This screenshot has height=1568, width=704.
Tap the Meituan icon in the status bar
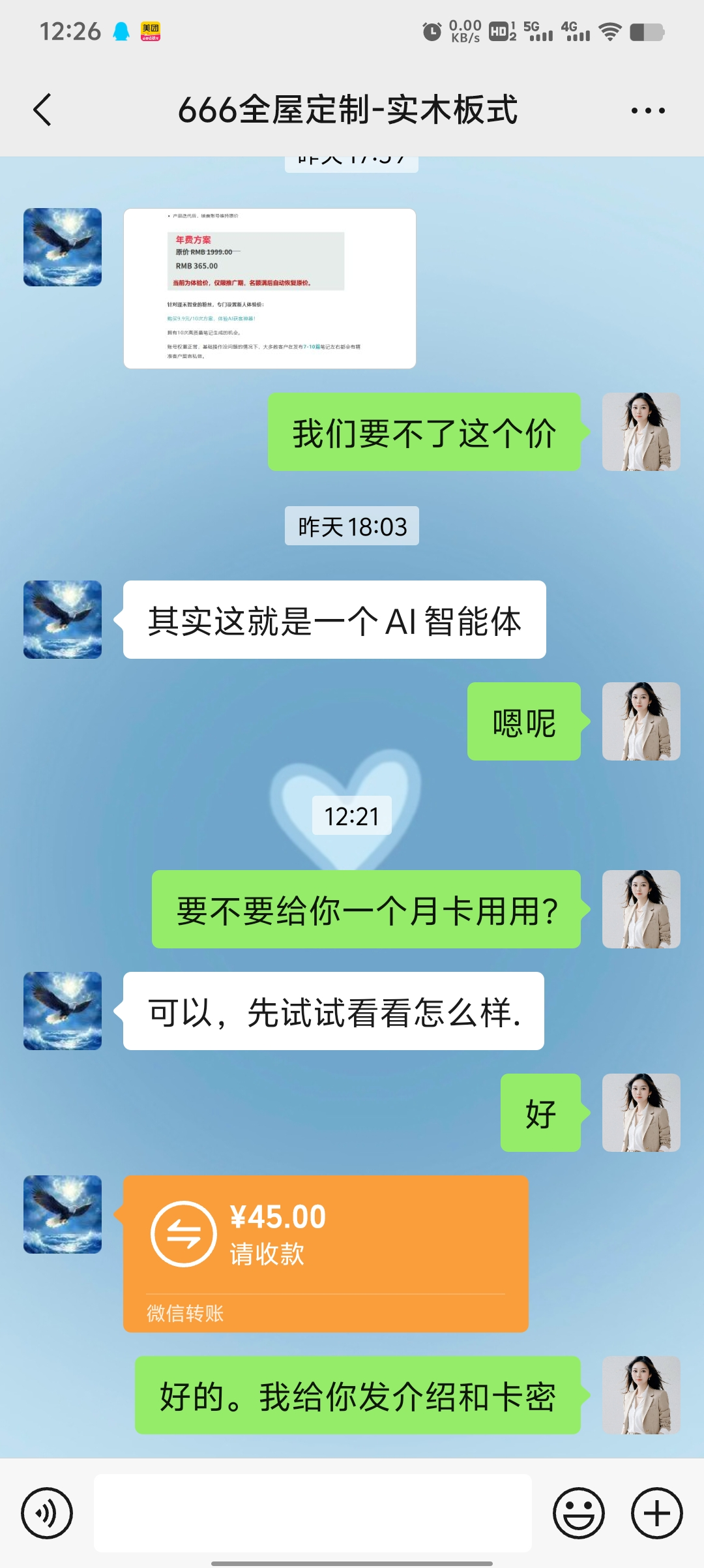[x=151, y=31]
